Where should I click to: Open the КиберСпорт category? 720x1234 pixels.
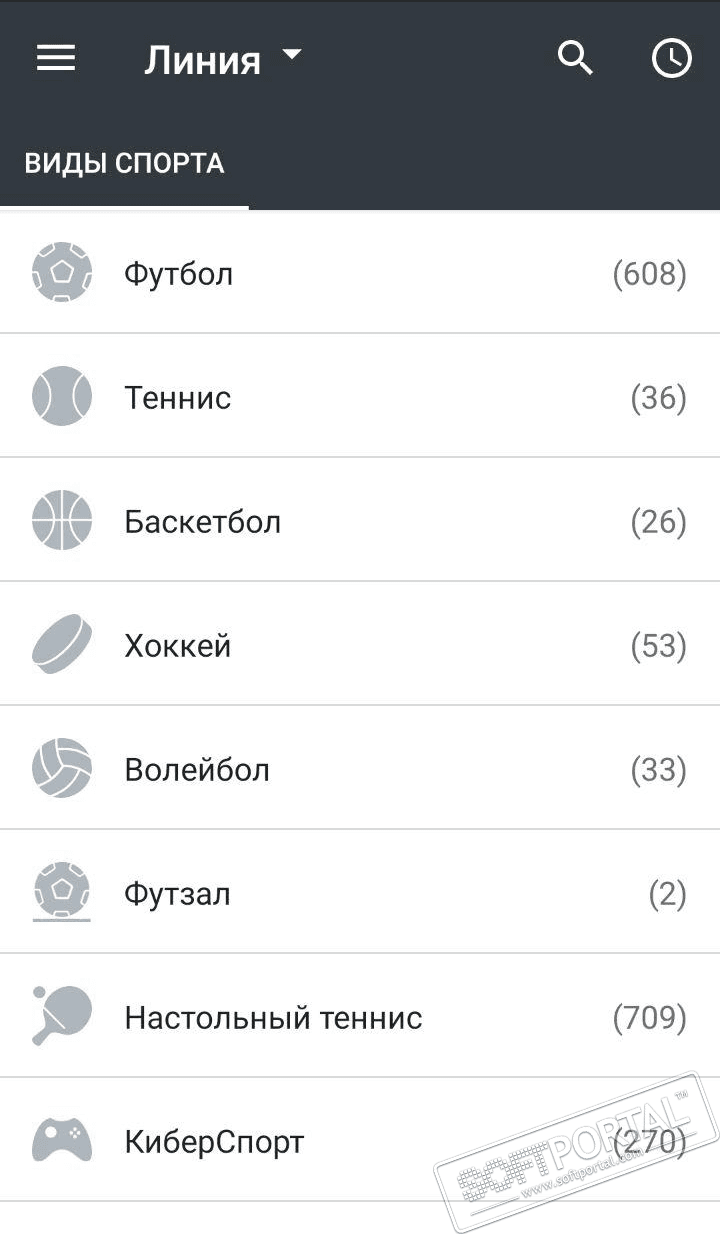tap(360, 1141)
